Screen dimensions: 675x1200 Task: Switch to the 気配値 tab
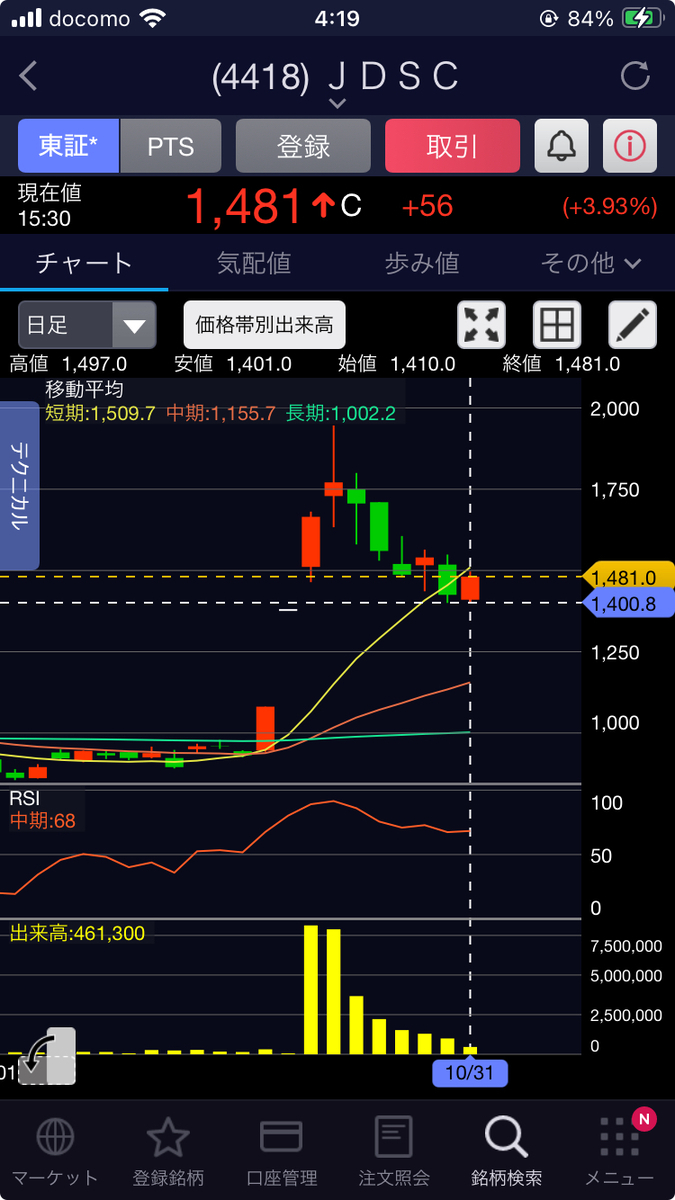pyautogui.click(x=254, y=263)
